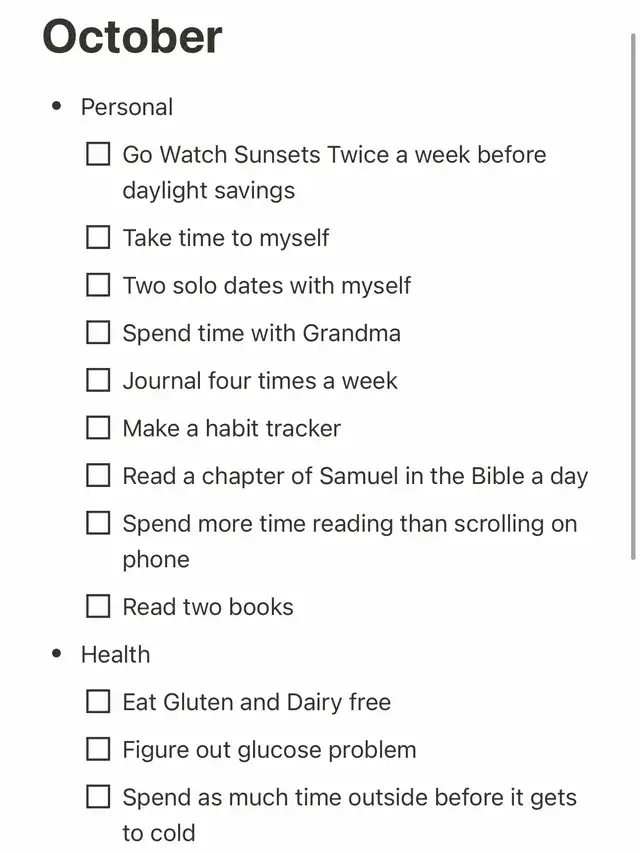The image size is (640, 853).
Task: Tick the Take time to myself checkbox
Action: [98, 237]
